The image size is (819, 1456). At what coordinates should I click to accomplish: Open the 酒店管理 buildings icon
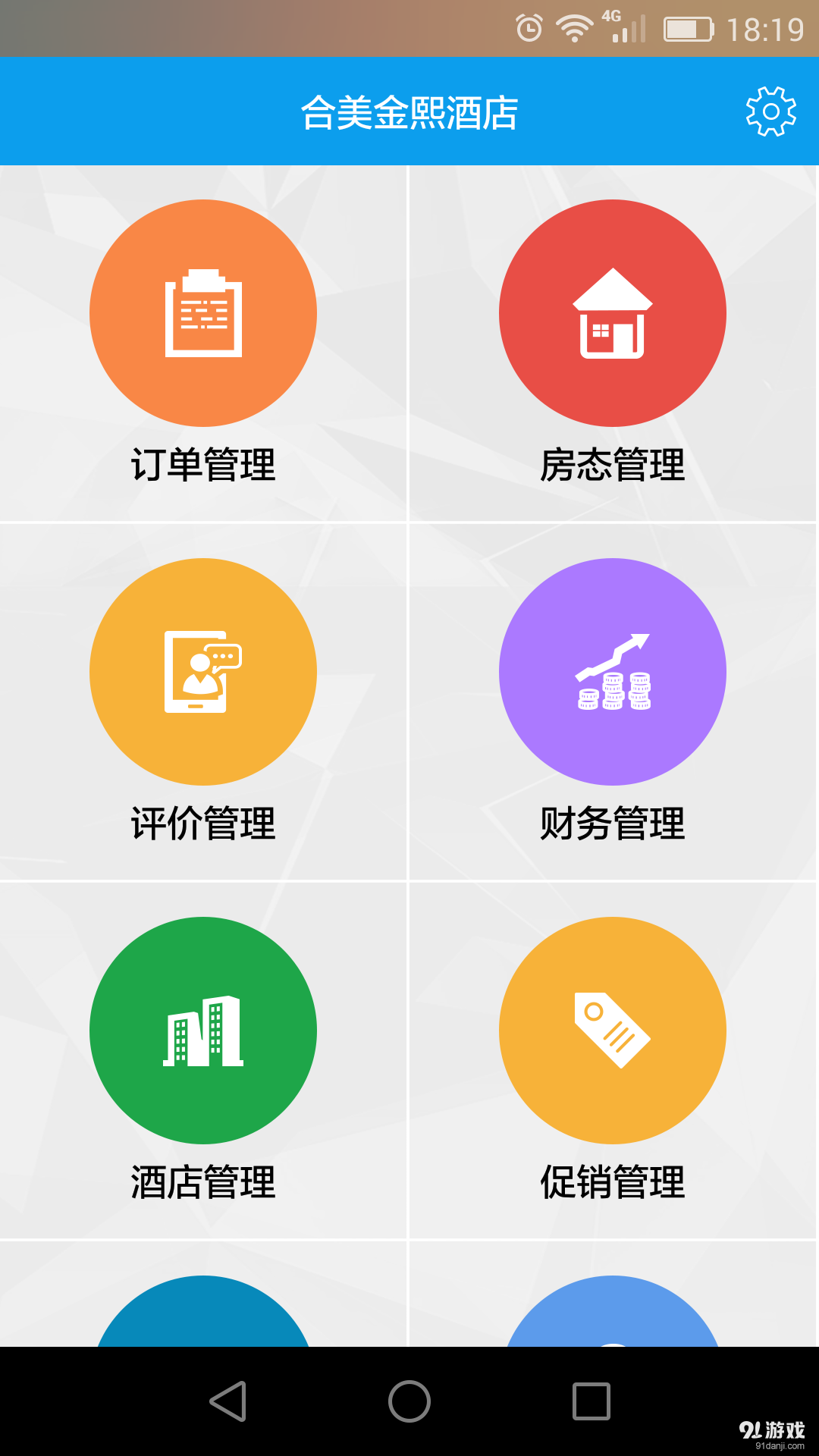coord(203,1030)
